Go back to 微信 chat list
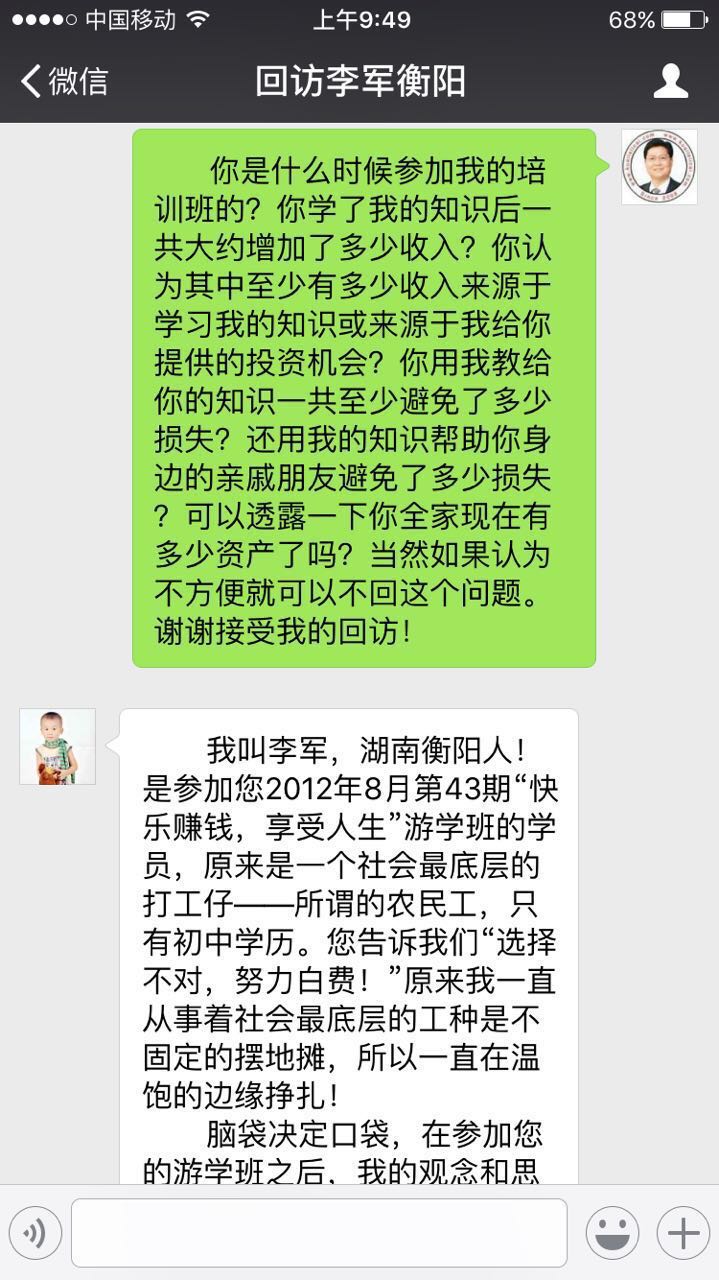This screenshot has width=719, height=1280. (x=64, y=82)
